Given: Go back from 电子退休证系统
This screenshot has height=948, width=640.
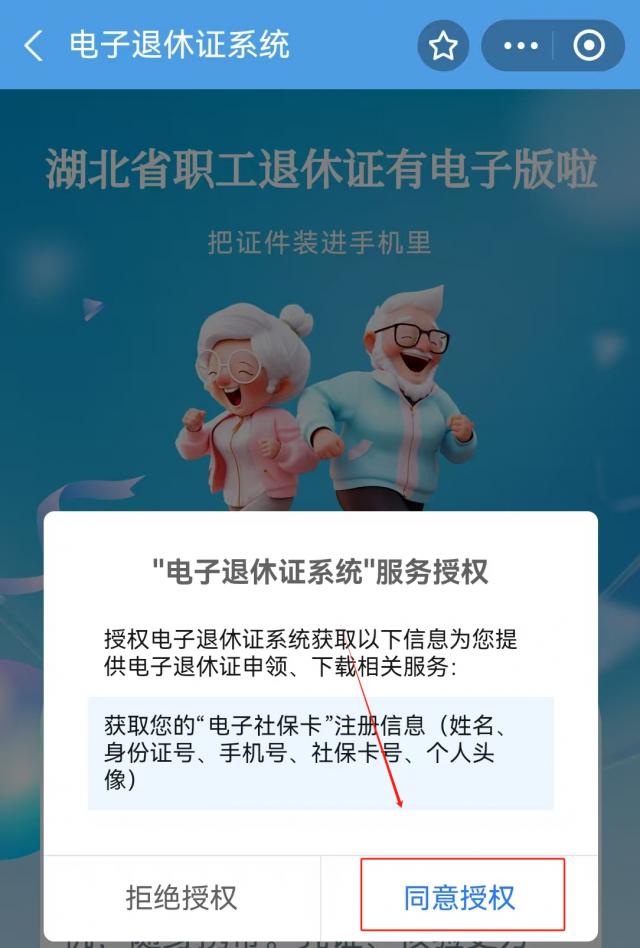Looking at the screenshot, I should 34,45.
